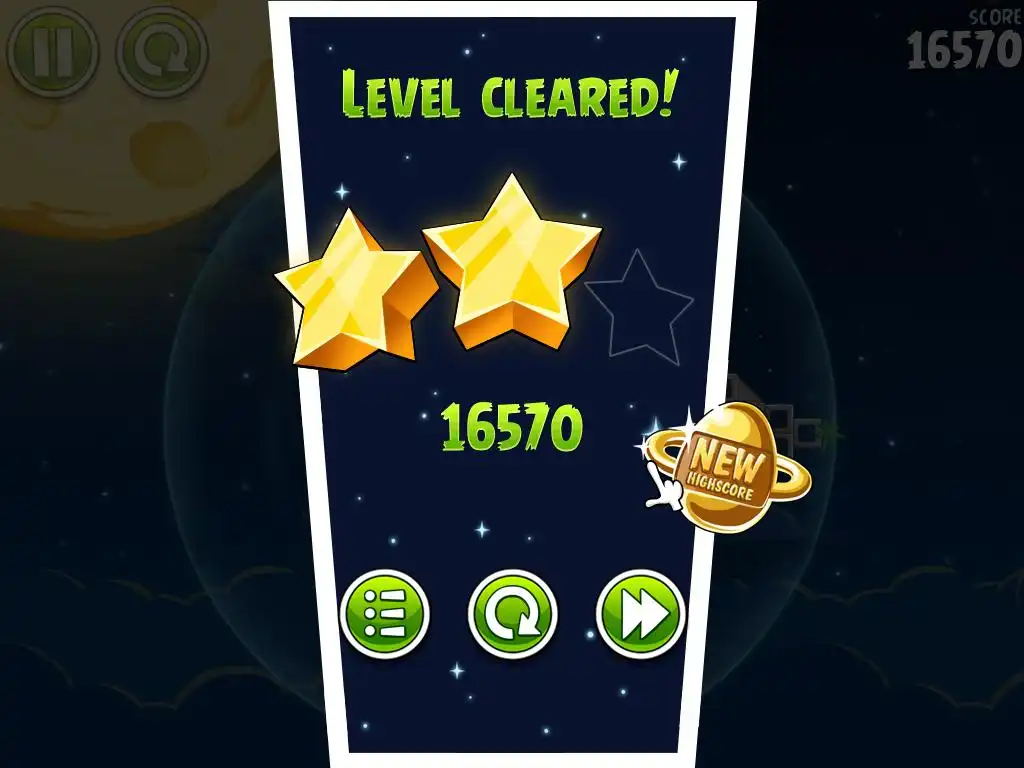
Task: Advance to the next level
Action: [x=640, y=613]
